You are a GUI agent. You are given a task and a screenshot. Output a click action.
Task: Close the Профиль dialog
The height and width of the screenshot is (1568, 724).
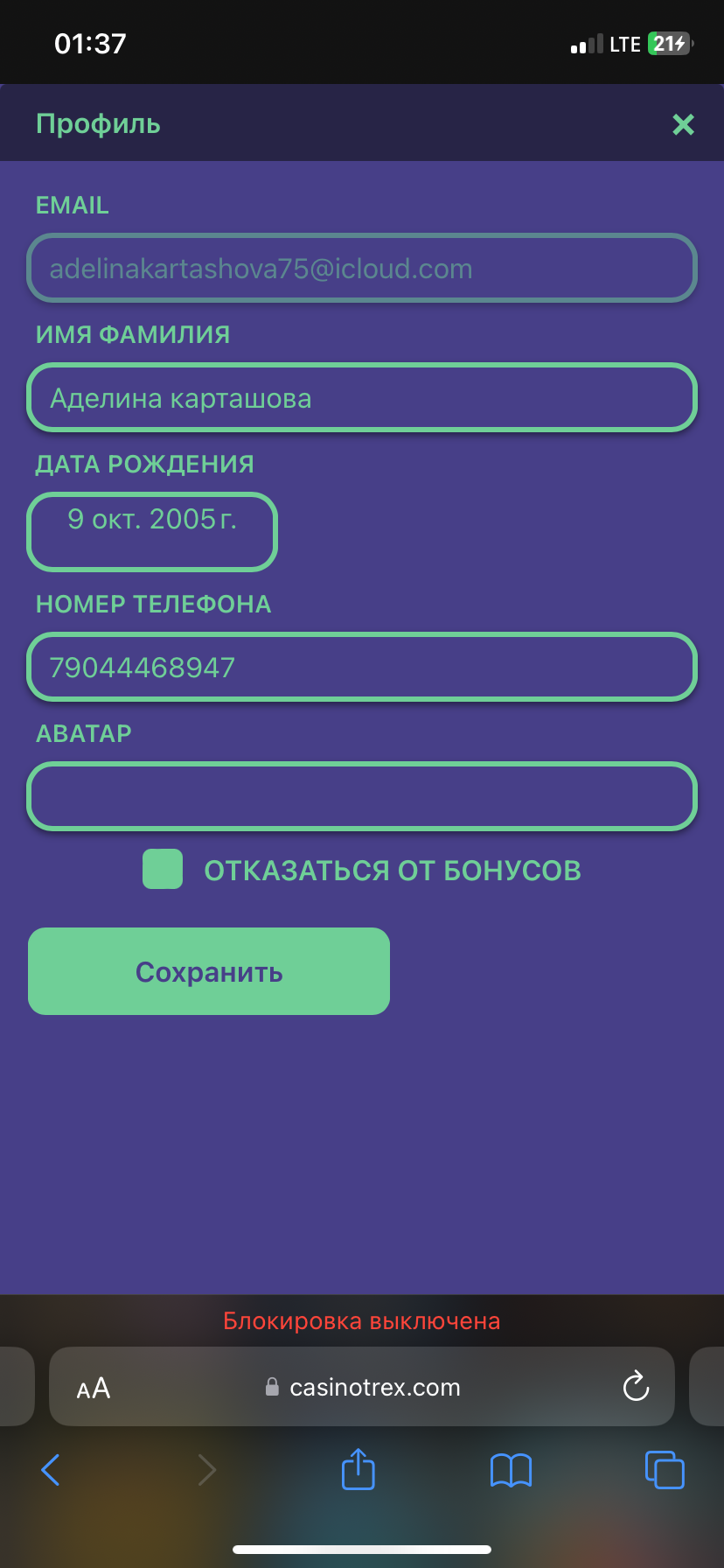click(x=683, y=124)
